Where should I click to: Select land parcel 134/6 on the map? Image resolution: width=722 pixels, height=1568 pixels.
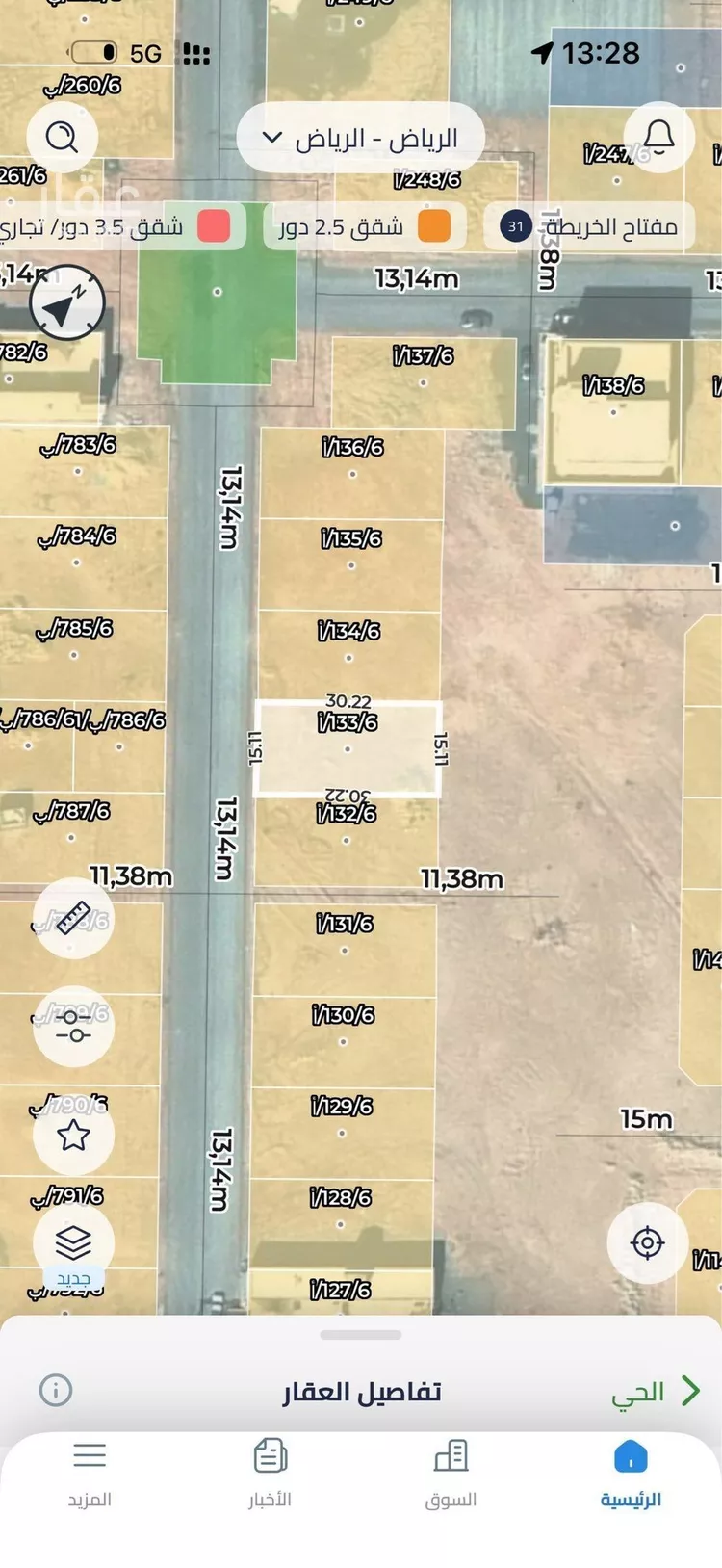348,655
